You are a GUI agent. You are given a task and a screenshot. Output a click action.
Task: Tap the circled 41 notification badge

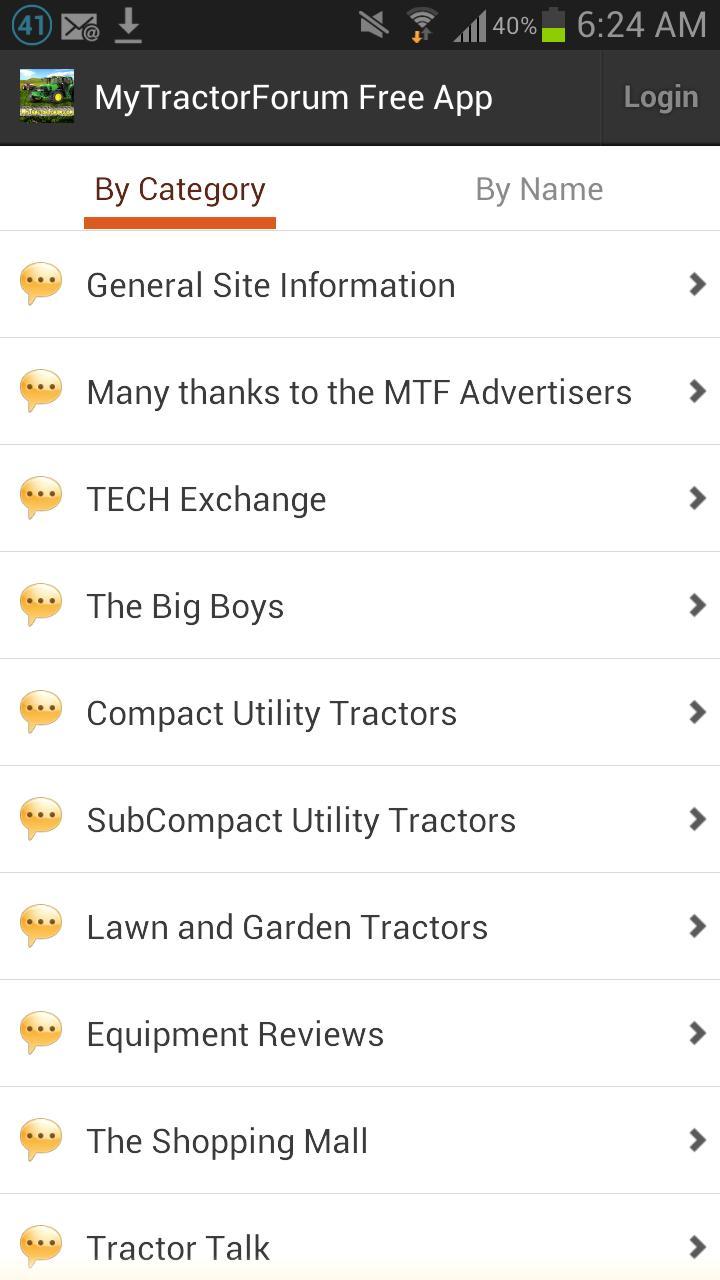pos(29,24)
